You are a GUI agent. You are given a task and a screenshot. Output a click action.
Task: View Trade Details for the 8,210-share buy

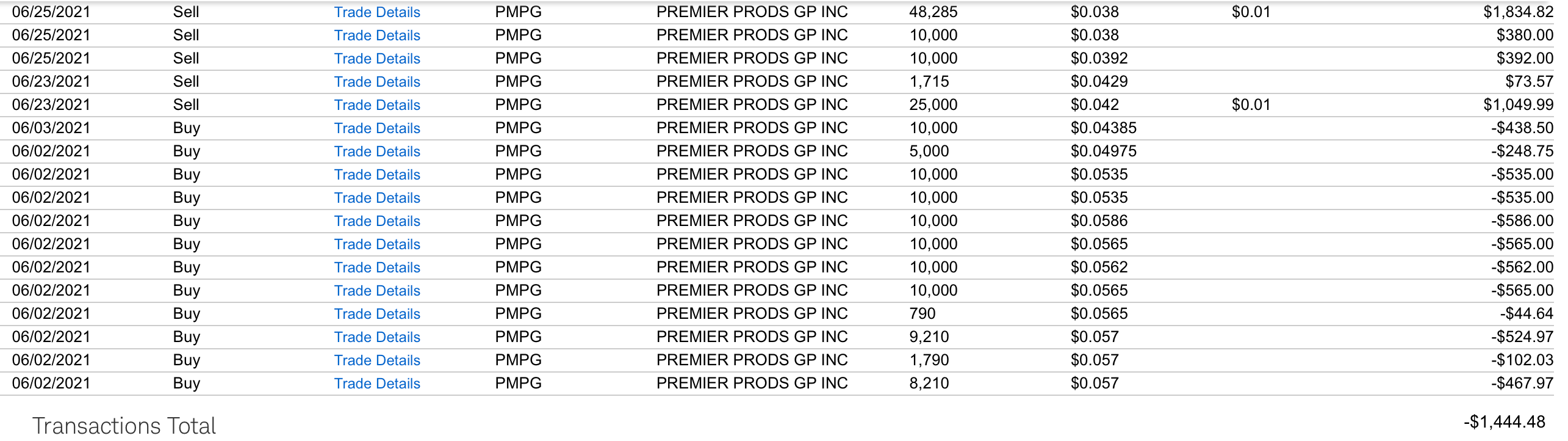tap(377, 384)
